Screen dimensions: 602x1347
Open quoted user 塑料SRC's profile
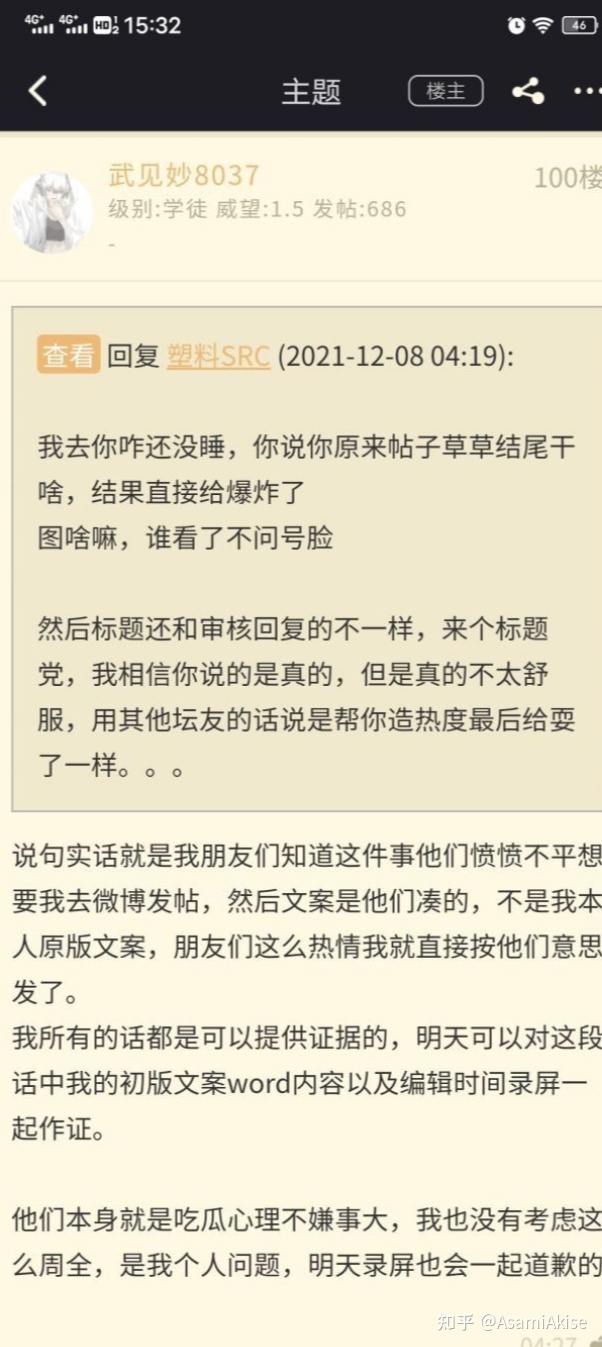pos(218,356)
